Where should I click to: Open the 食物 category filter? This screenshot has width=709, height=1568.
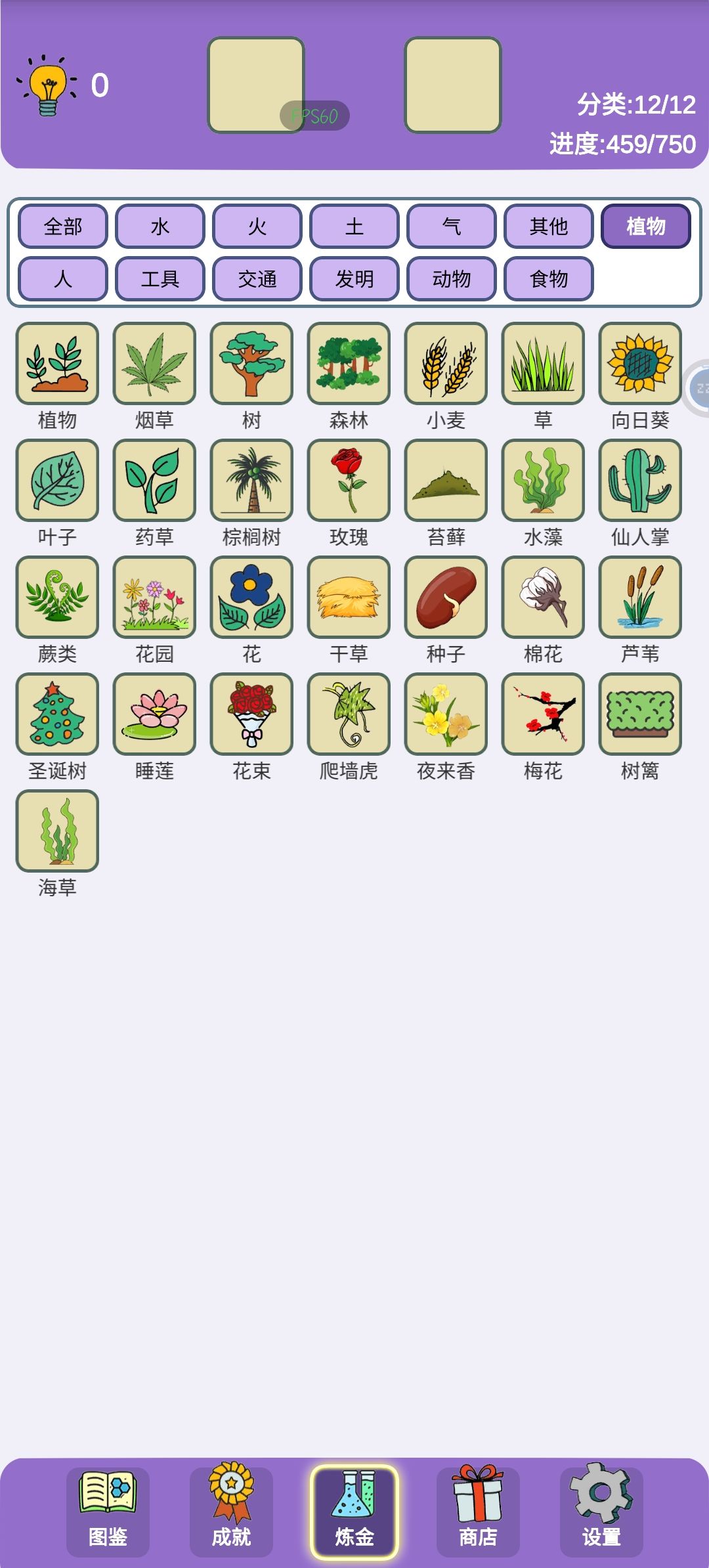[x=549, y=279]
